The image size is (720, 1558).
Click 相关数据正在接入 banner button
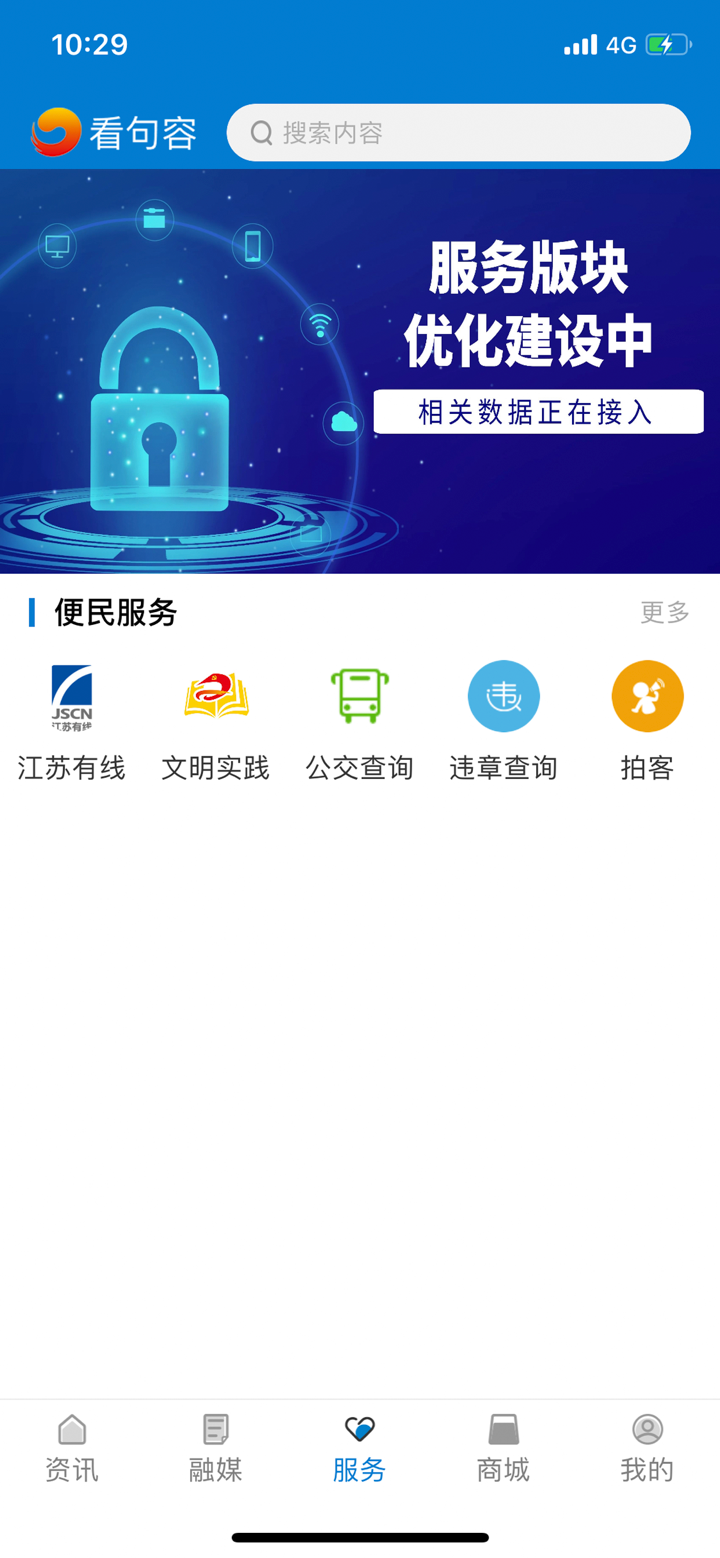click(x=538, y=411)
